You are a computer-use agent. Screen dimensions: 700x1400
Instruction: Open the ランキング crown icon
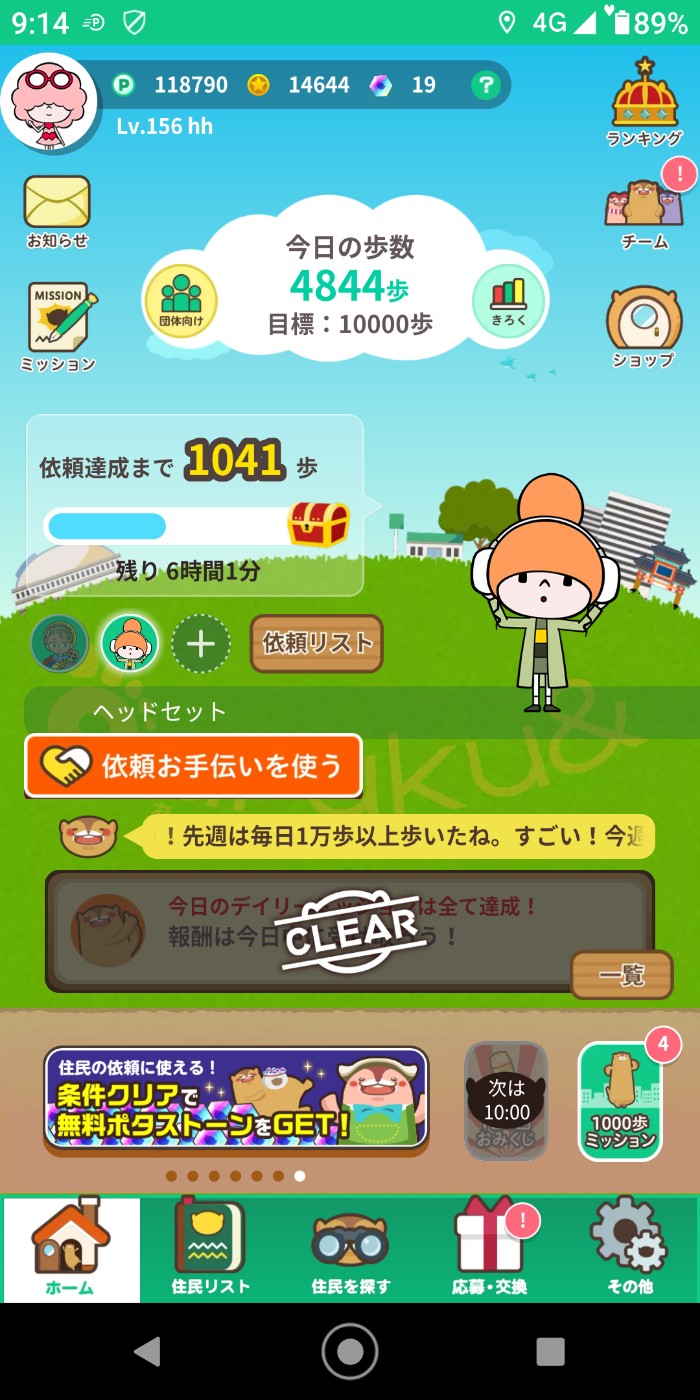[x=645, y=102]
